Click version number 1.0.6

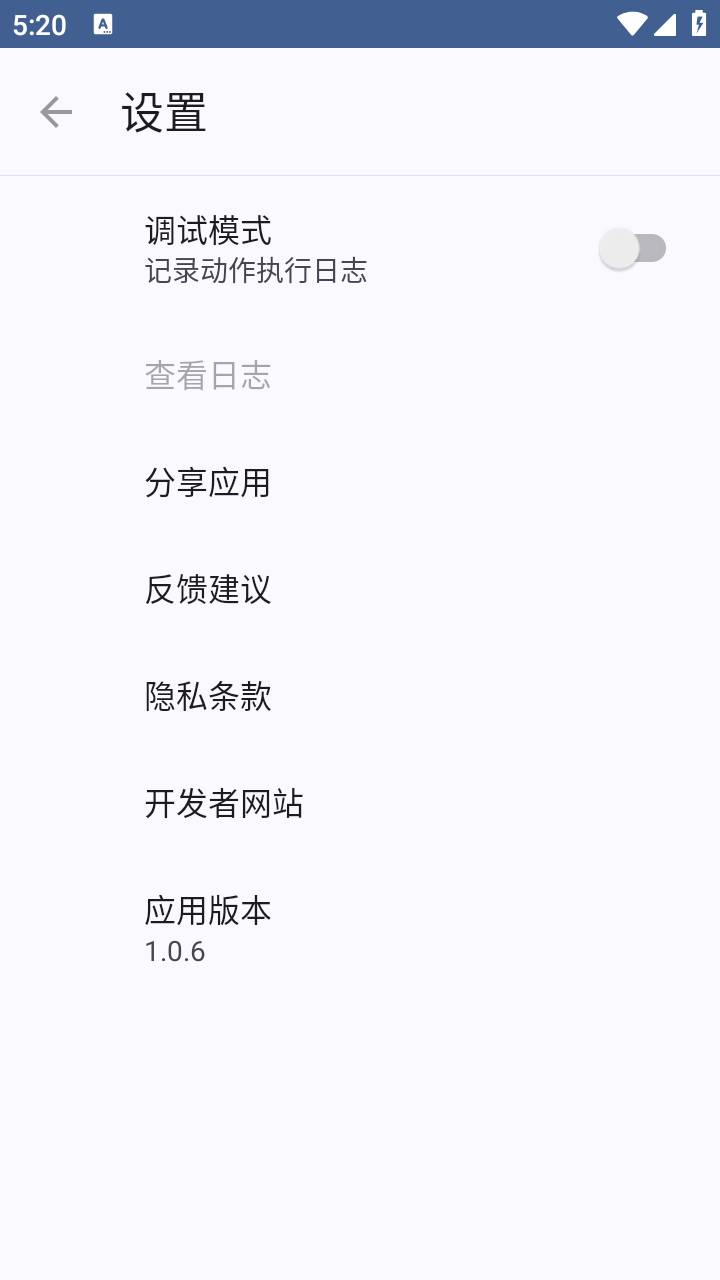pyautogui.click(x=173, y=951)
